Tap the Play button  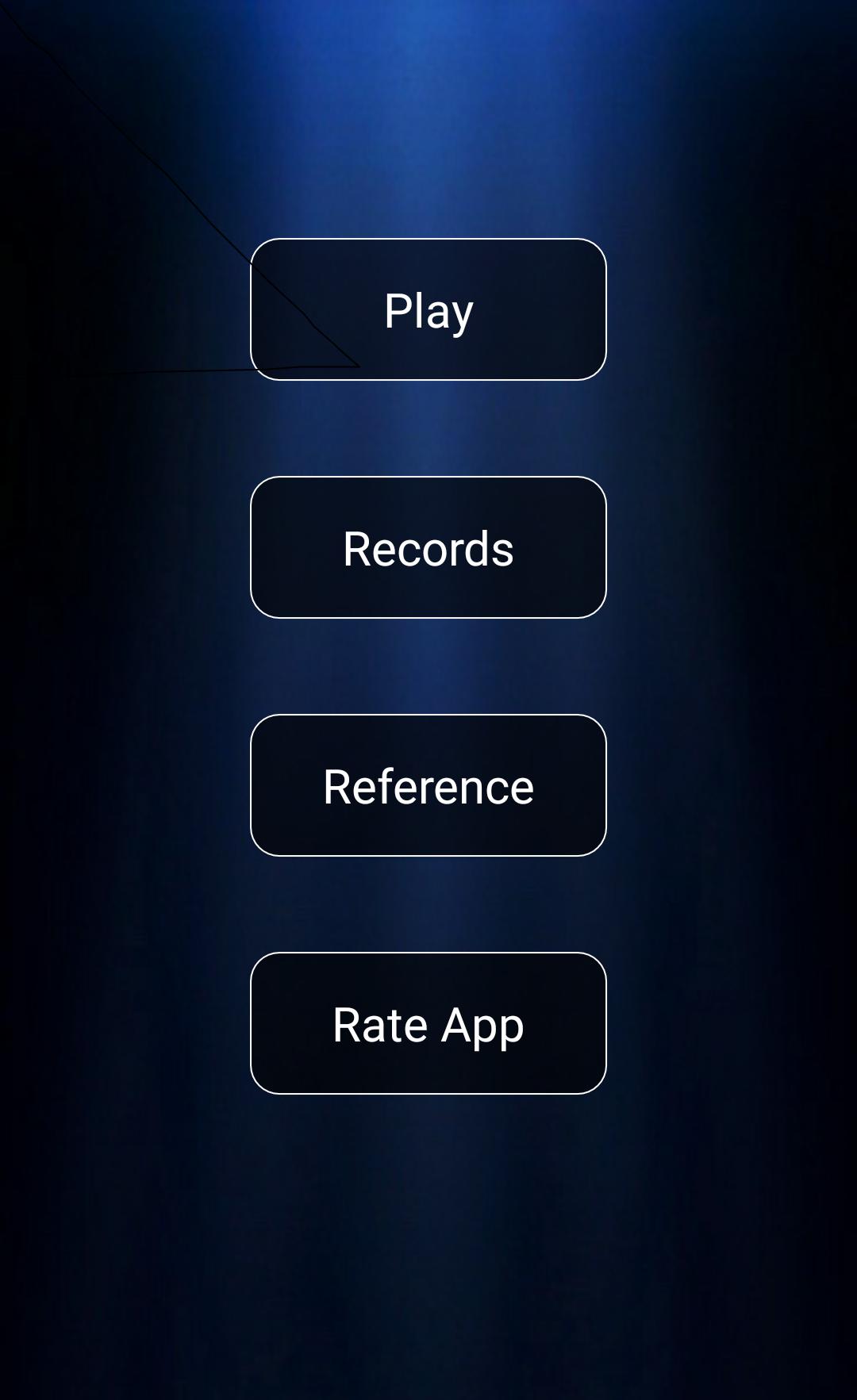pos(428,309)
